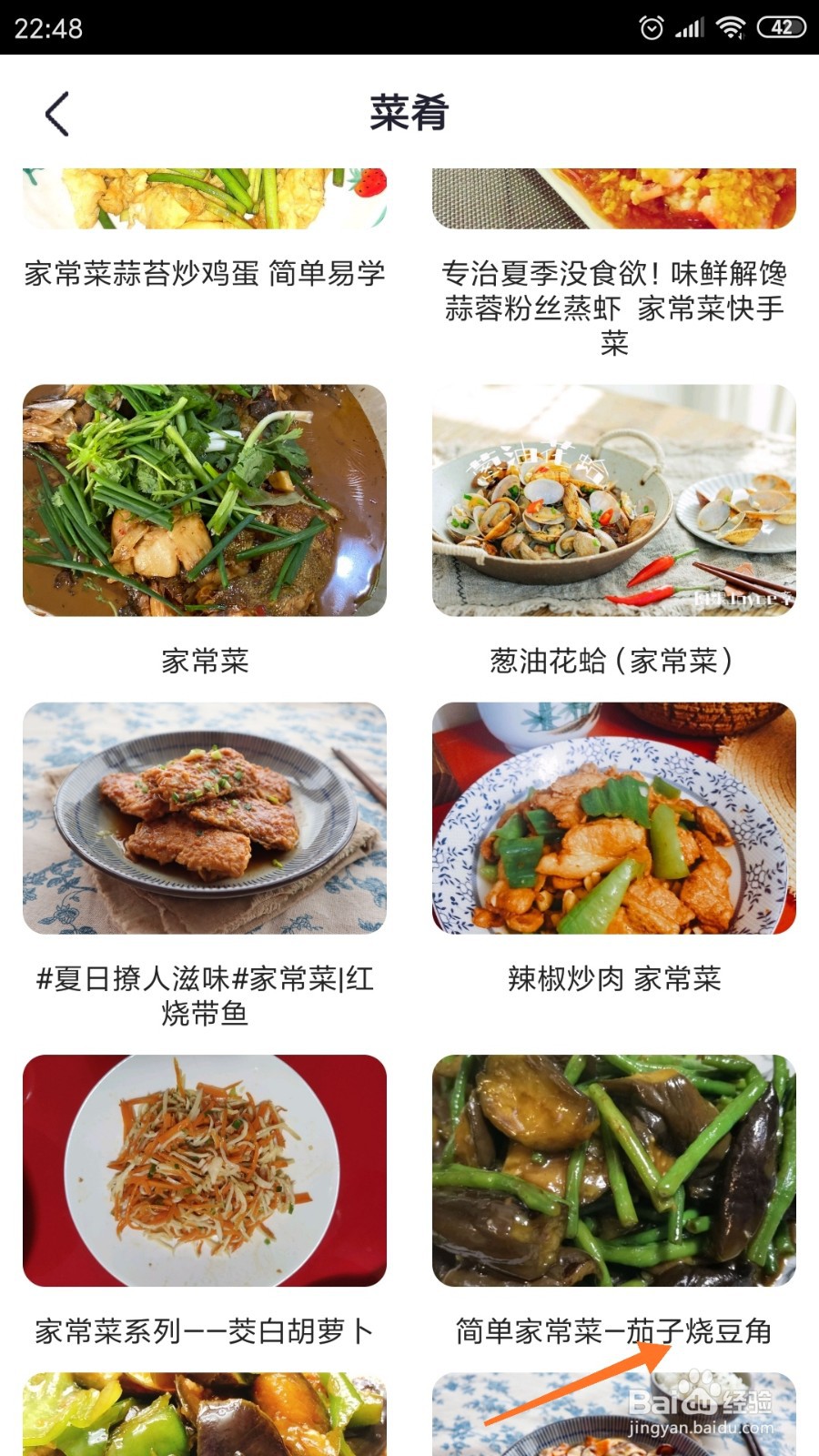Open the 辣椒炒肉 家常菜 recipe
Image resolution: width=819 pixels, height=1456 pixels.
tap(613, 981)
